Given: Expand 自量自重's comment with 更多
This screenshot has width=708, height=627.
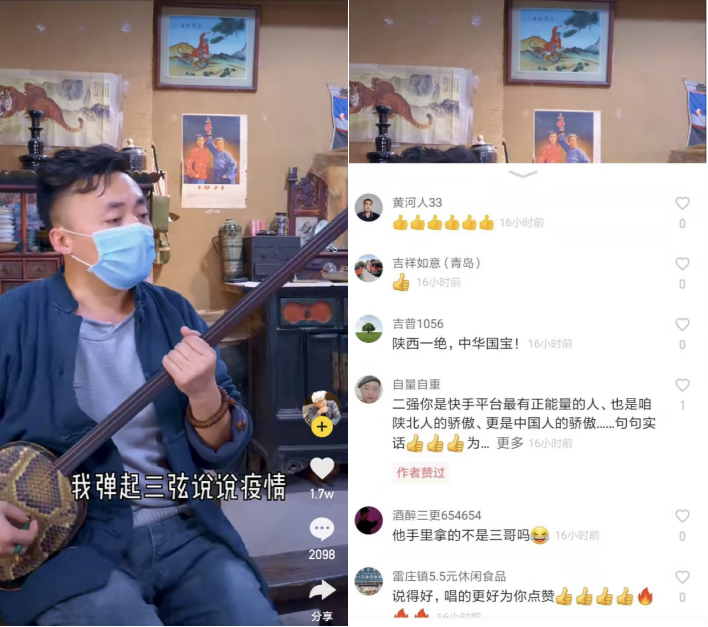Looking at the screenshot, I should pyautogui.click(x=509, y=443).
